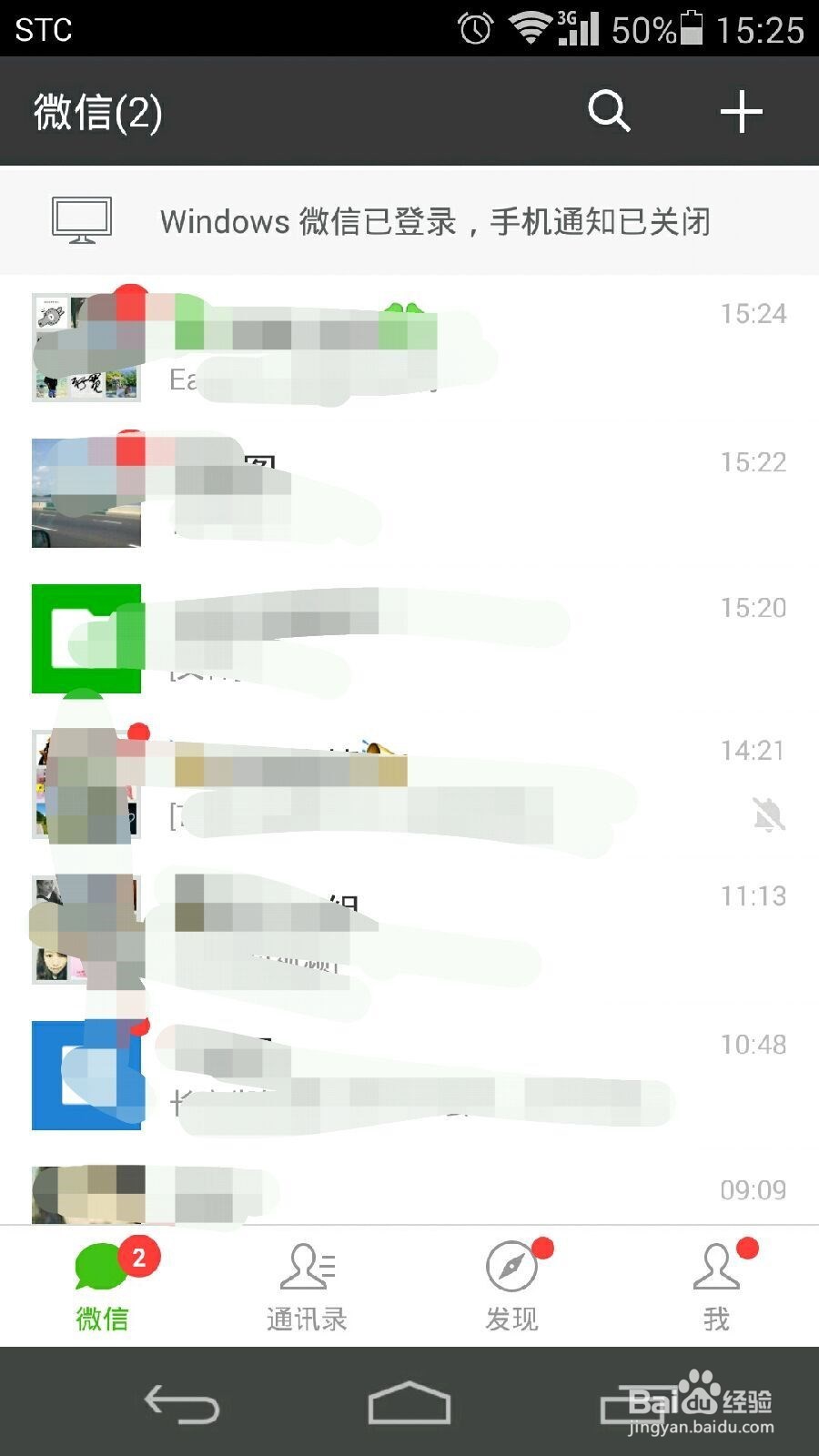Image resolution: width=819 pixels, height=1456 pixels.
Task: Tap the plus icon to add new chat
Action: (x=742, y=111)
